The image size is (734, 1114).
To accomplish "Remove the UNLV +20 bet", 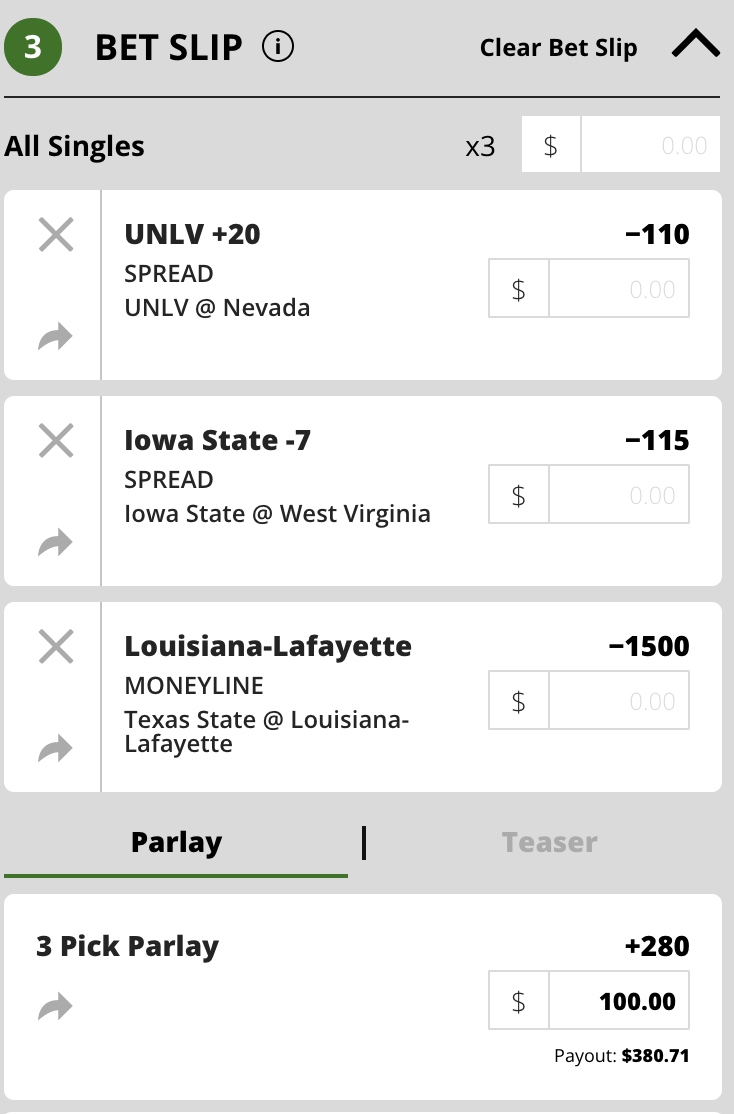I will click(56, 235).
